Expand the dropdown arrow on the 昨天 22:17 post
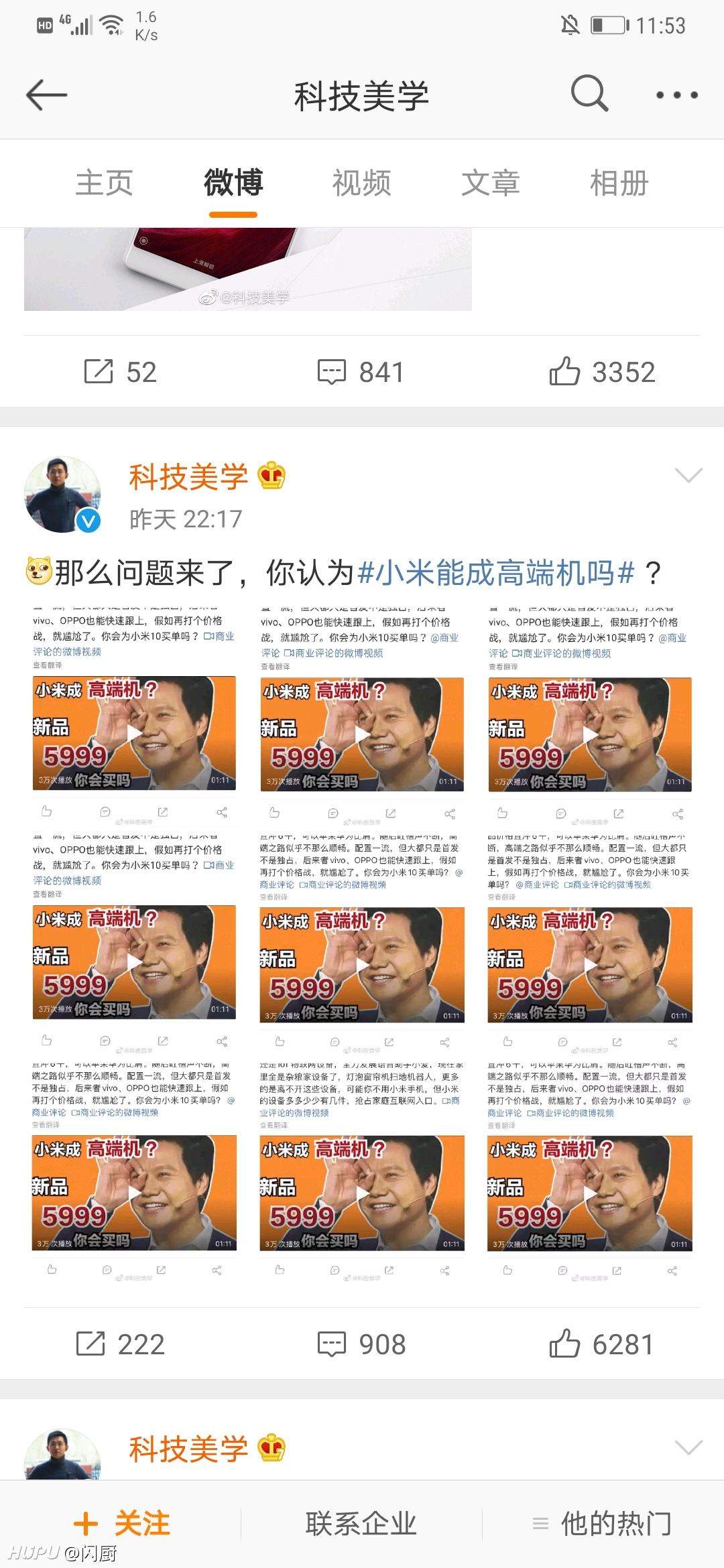The height and width of the screenshot is (1568, 724). point(688,476)
